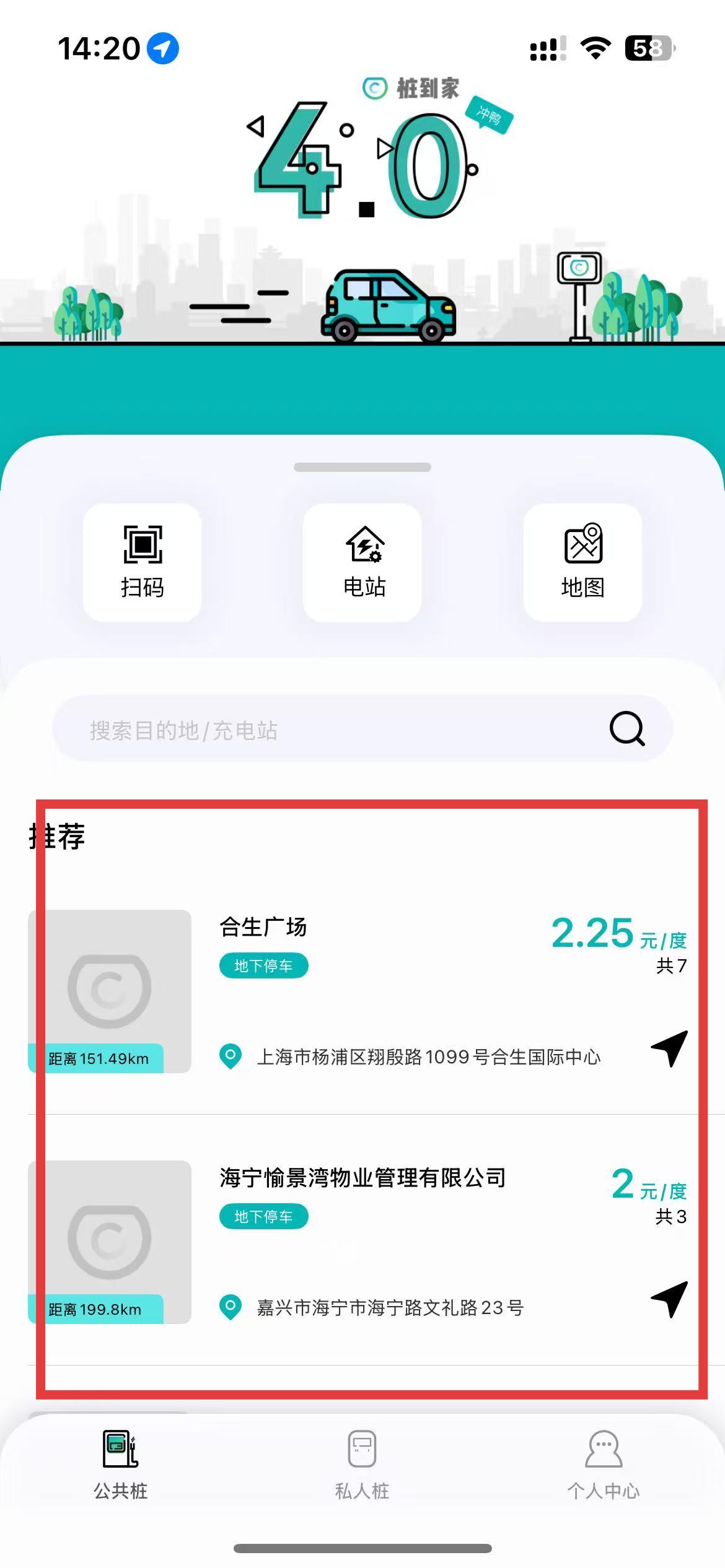Navigate to 海宁愉景湾物业管理有限公司 with arrow icon
The width and height of the screenshot is (725, 1568).
669,1299
